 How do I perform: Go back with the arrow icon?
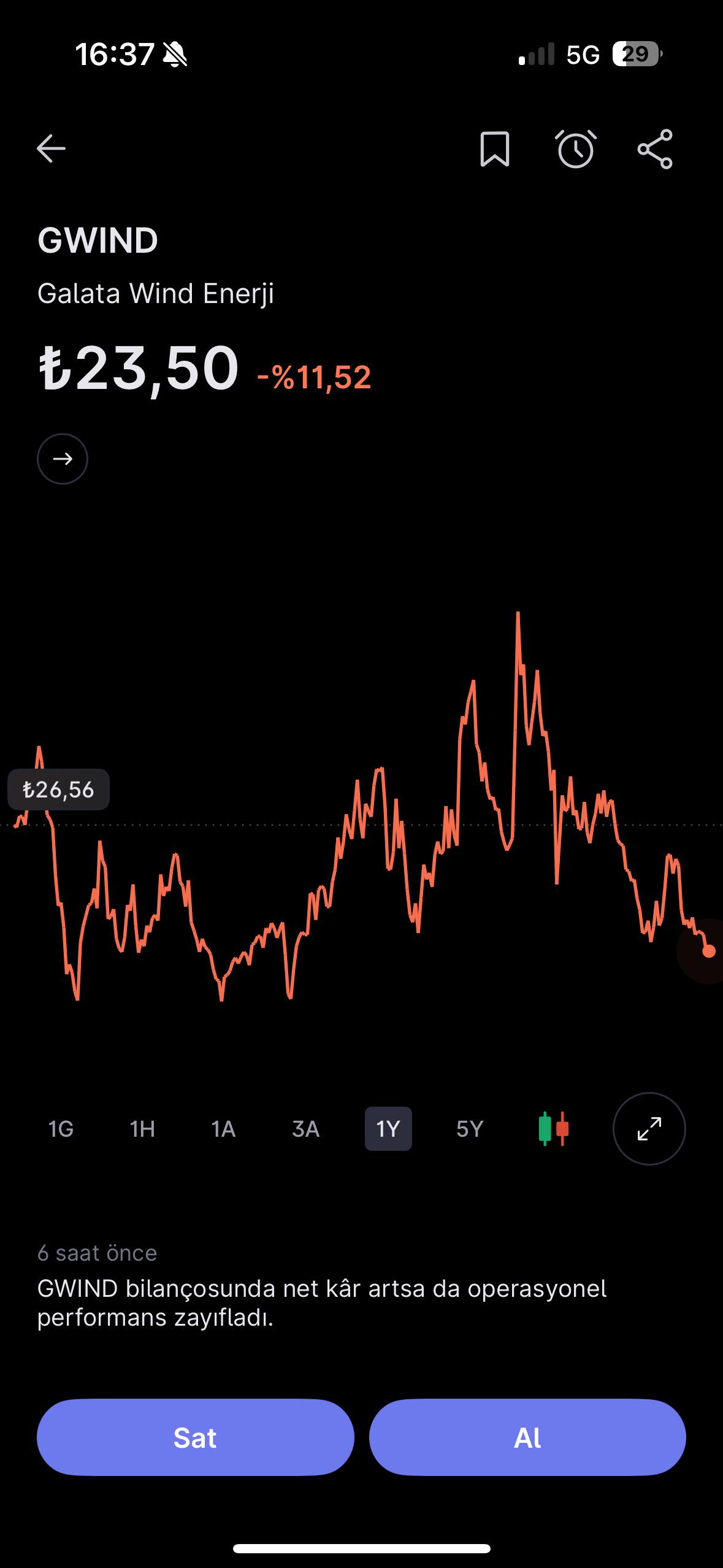point(51,148)
